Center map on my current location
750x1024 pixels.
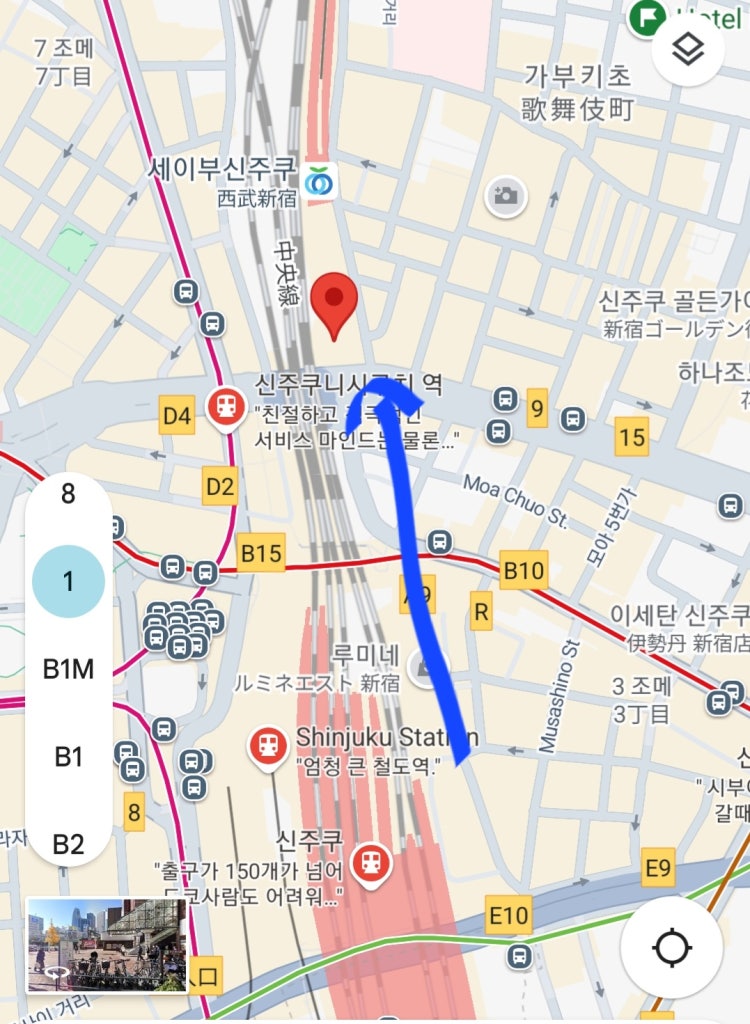click(x=671, y=946)
